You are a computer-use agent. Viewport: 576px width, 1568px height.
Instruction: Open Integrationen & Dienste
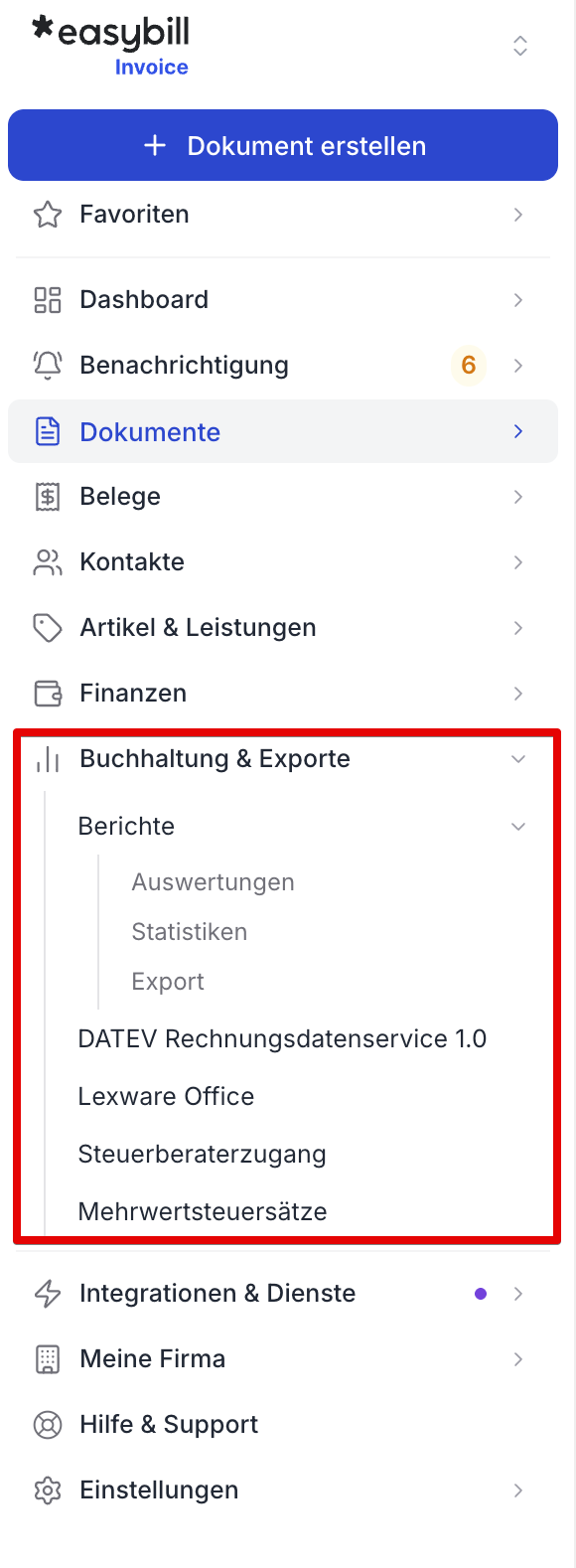coord(283,1294)
